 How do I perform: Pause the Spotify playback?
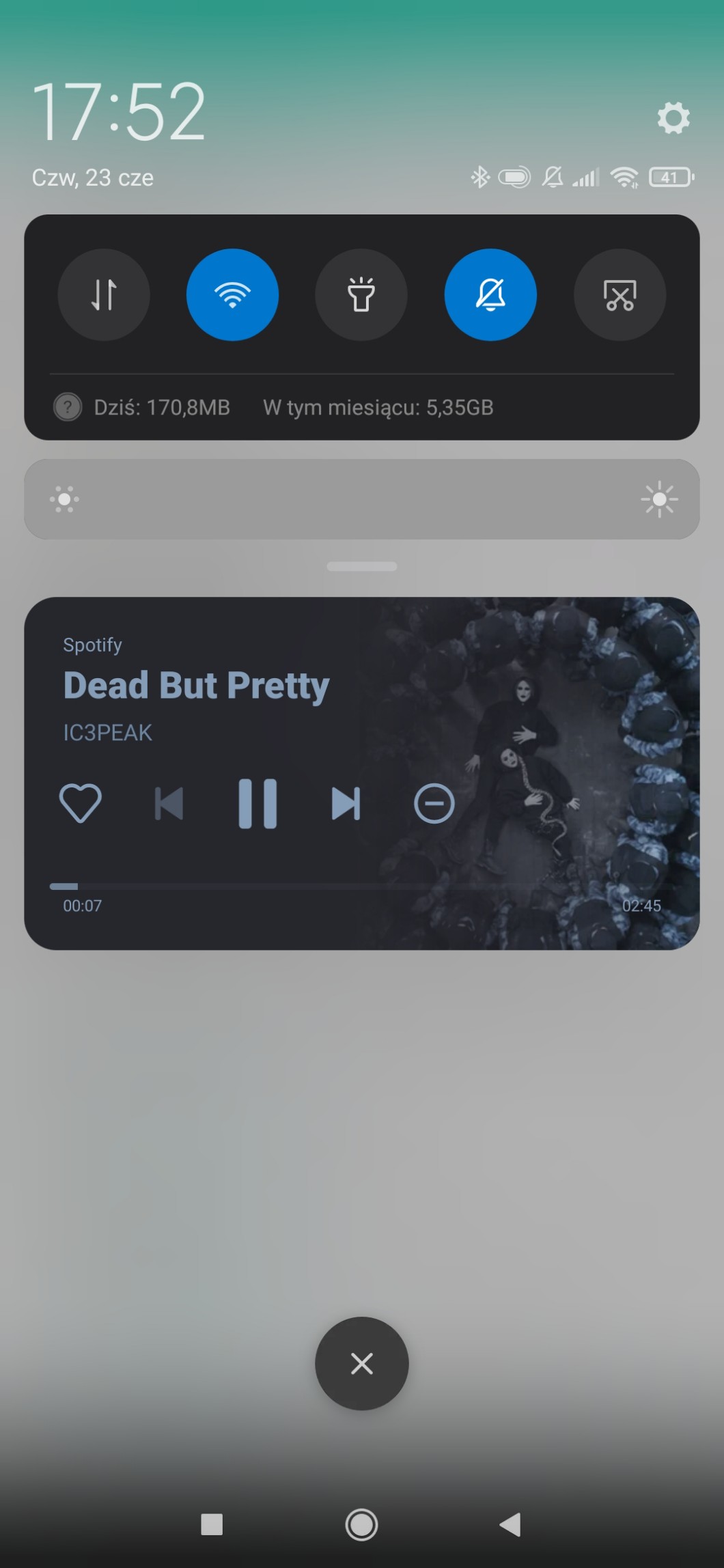click(257, 803)
